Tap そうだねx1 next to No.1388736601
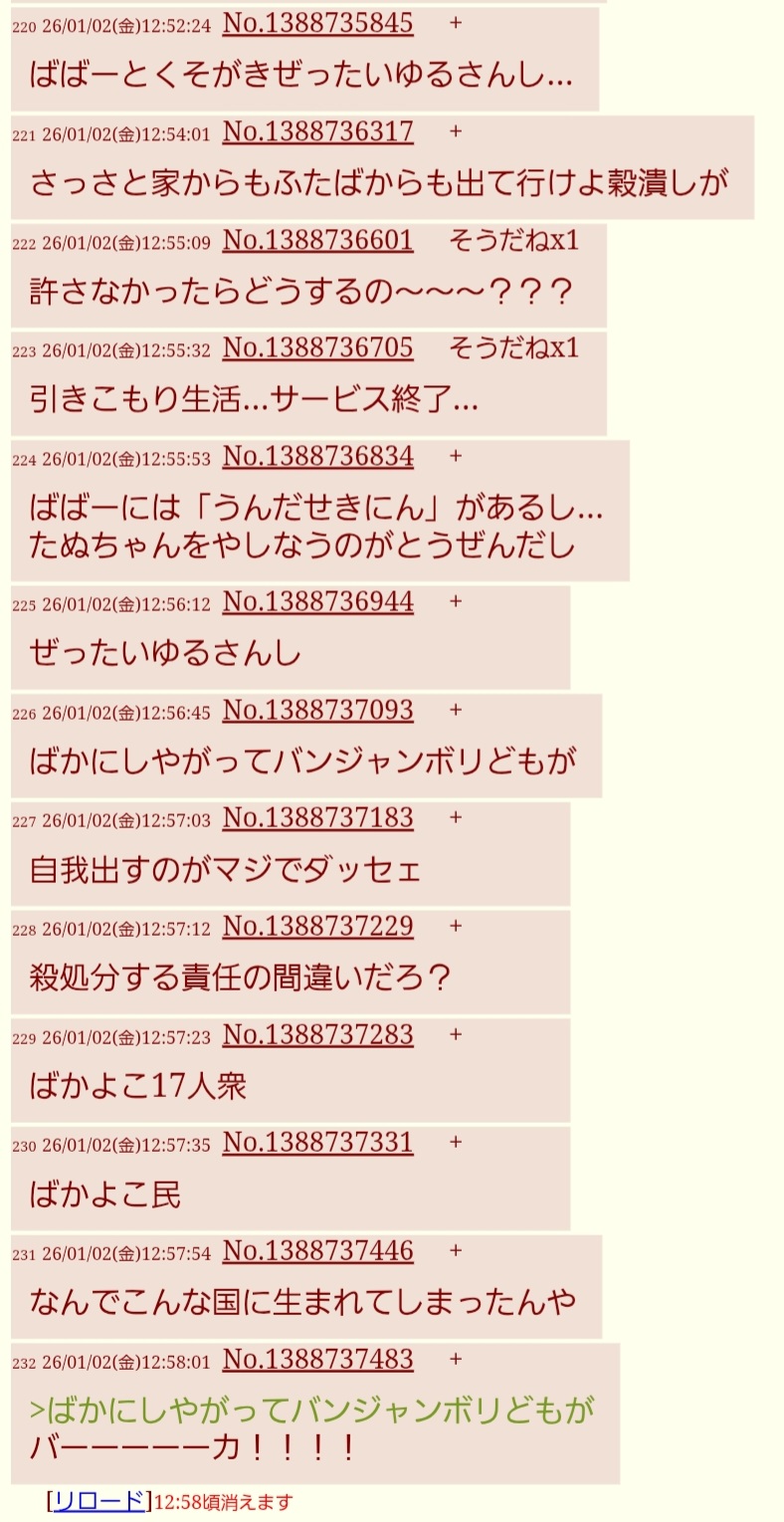Screen dimensions: 784x1522 point(513,240)
